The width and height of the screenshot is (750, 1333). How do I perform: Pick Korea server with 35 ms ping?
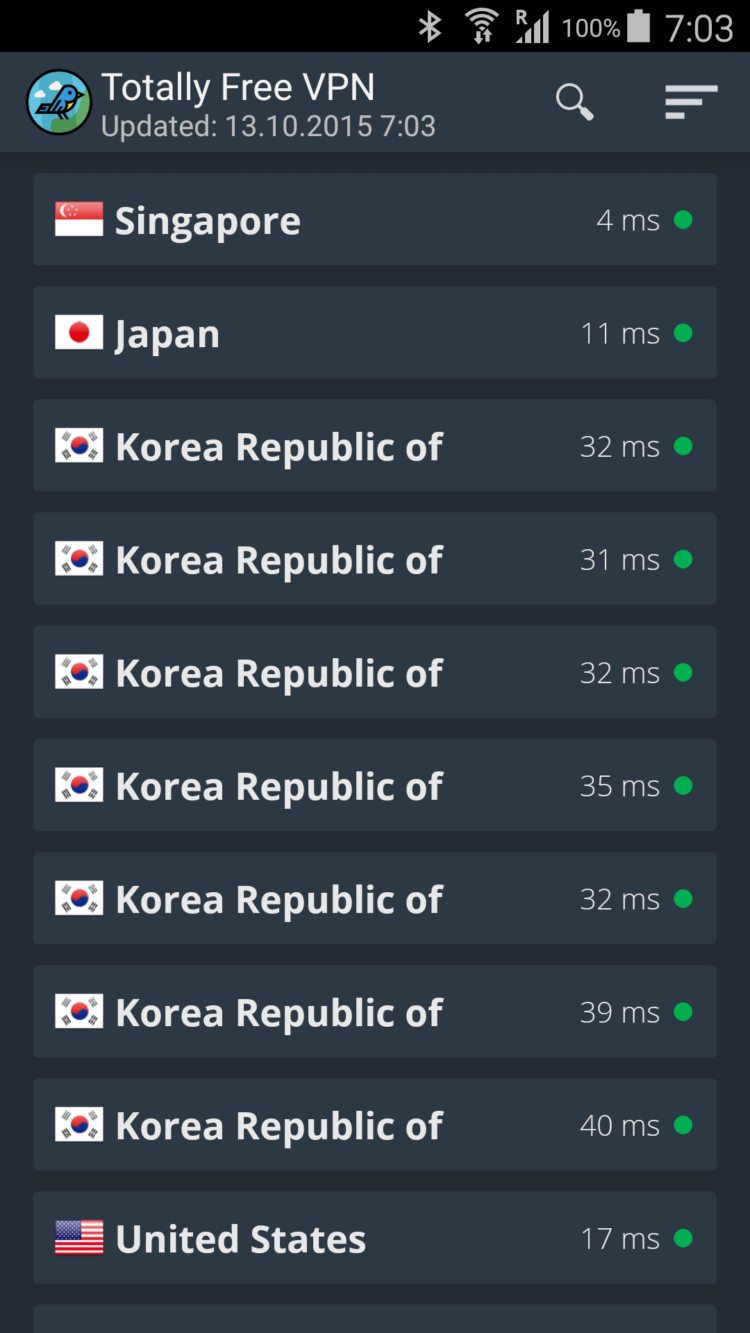click(375, 786)
